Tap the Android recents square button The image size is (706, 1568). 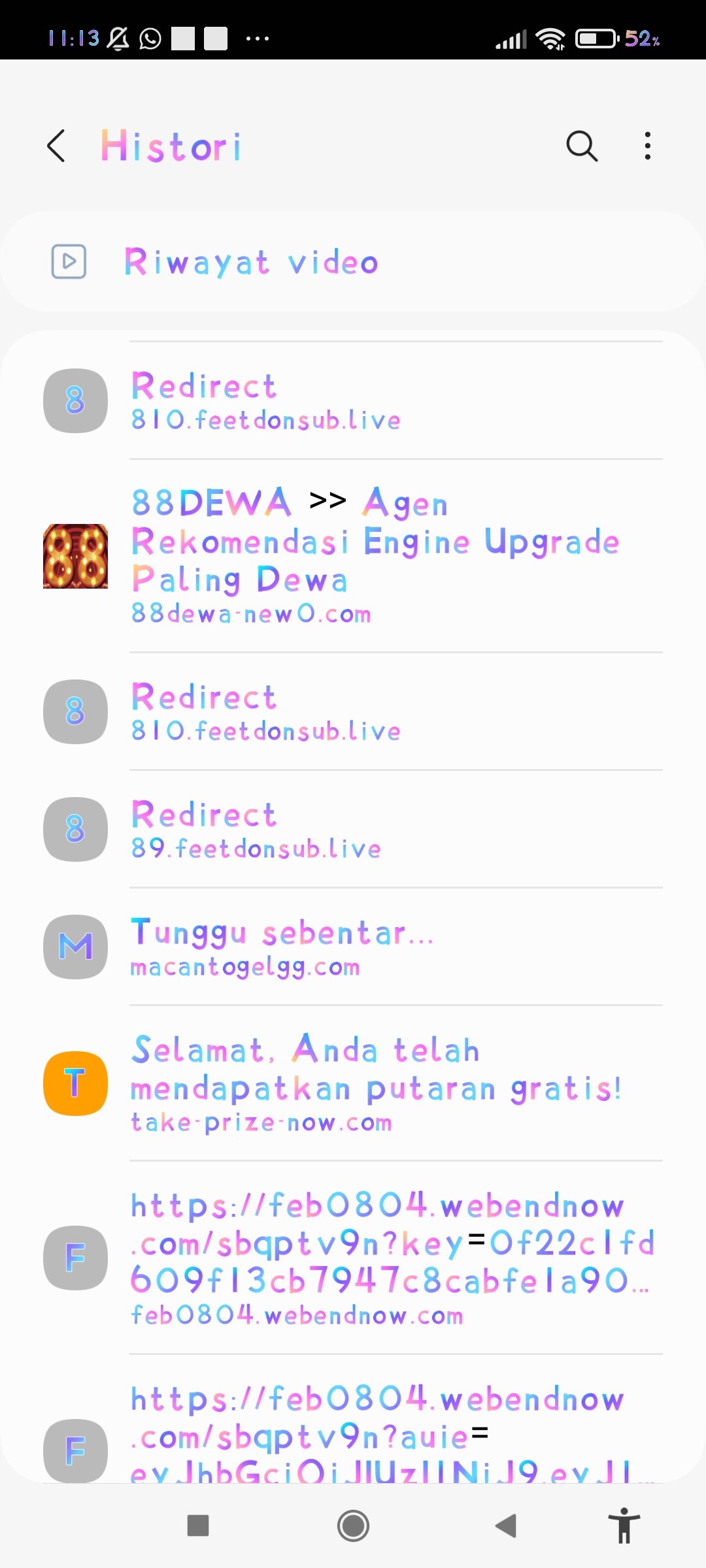(198, 1527)
